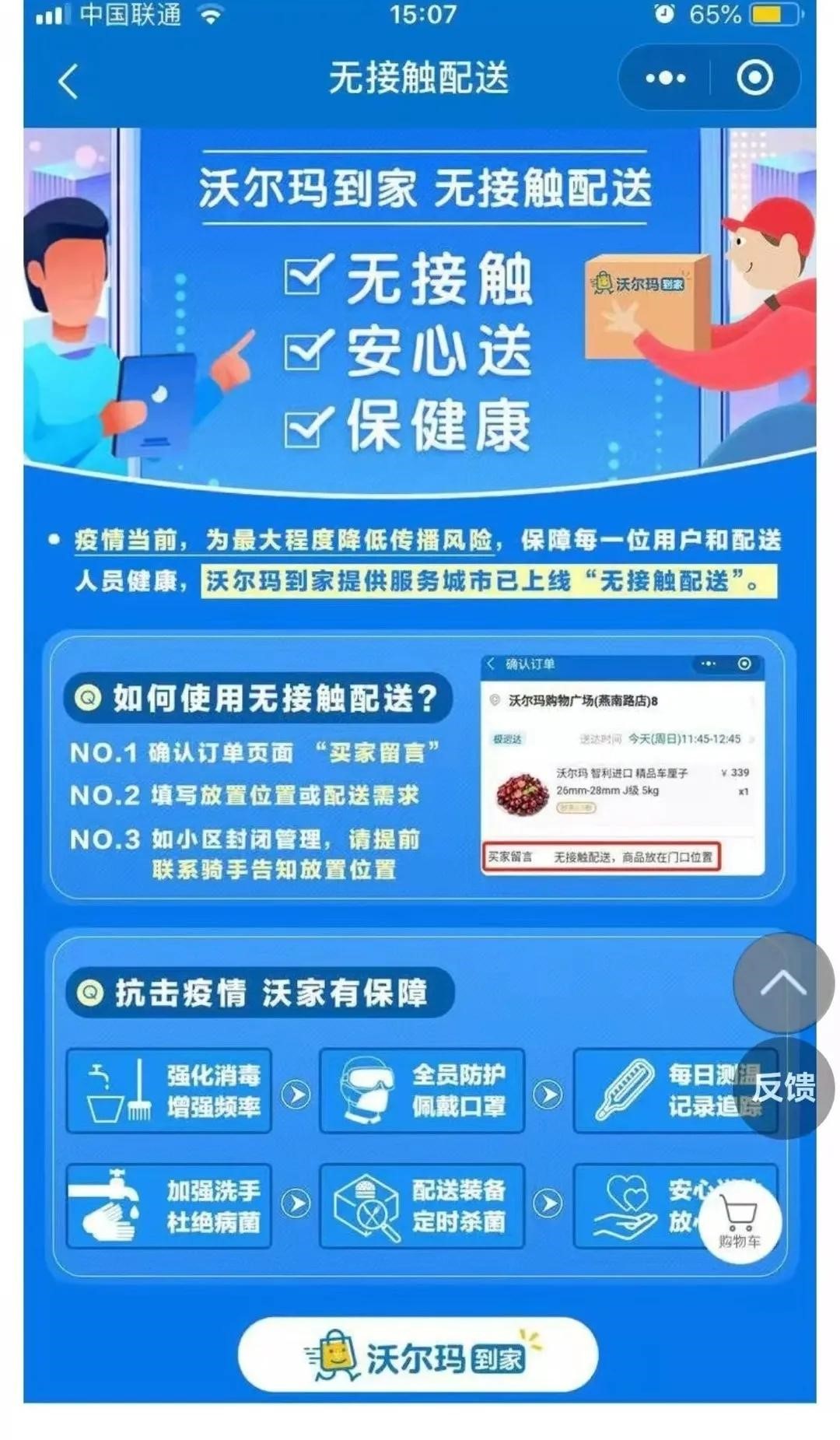840x1440 pixels.
Task: Close the mini program via circle icon
Action: click(754, 78)
